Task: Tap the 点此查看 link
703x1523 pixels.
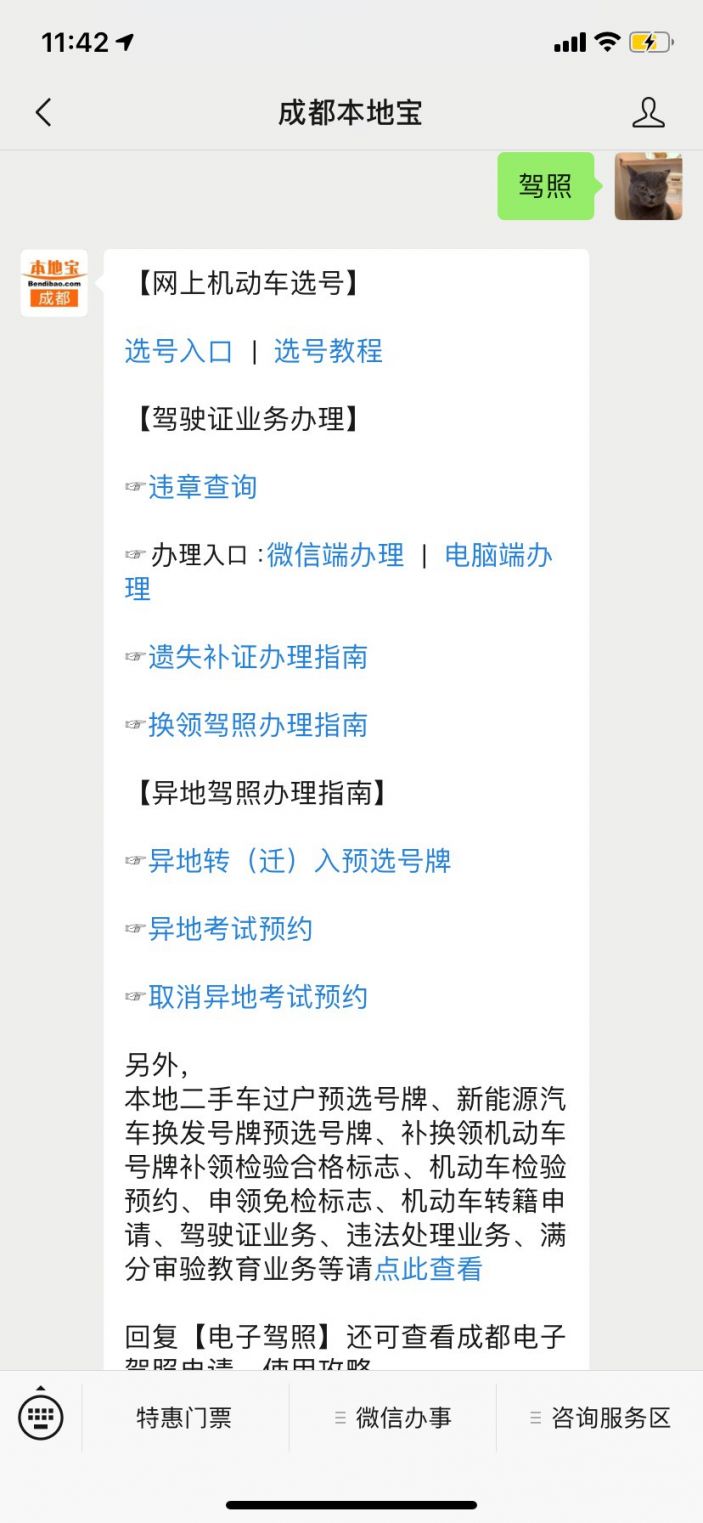Action: (428, 1269)
